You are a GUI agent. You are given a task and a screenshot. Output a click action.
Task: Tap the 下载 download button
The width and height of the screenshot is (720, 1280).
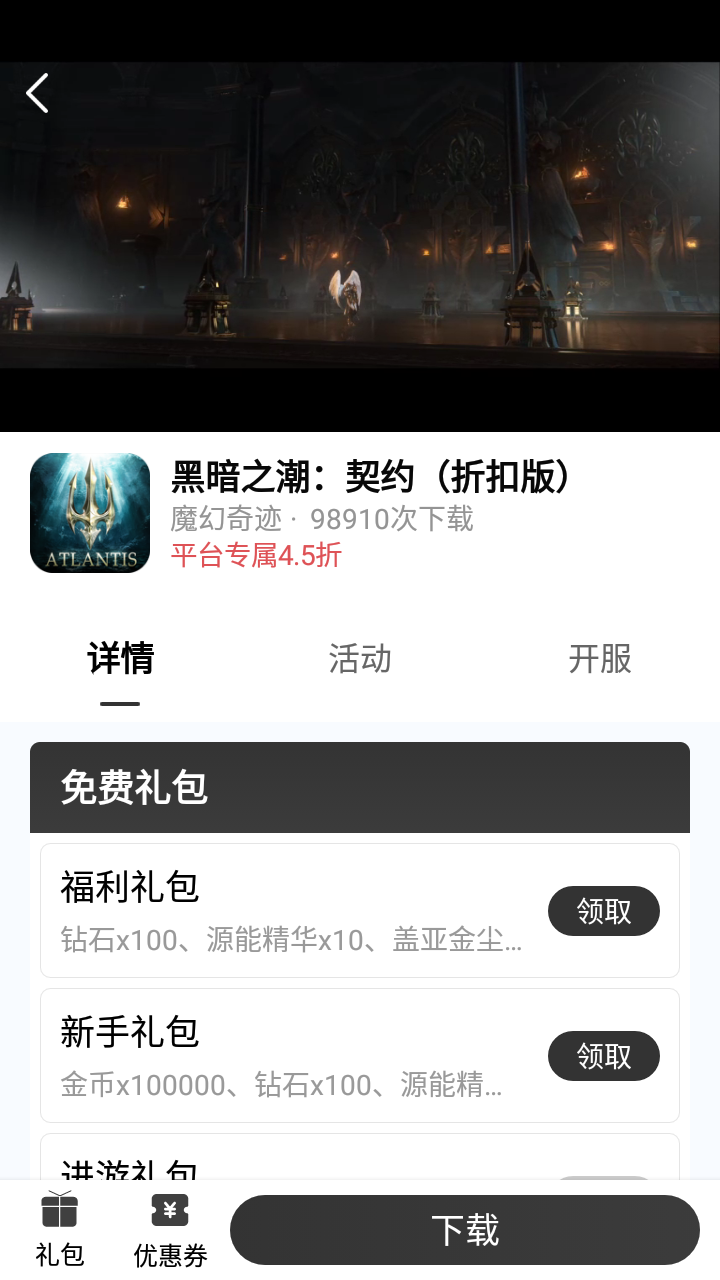click(464, 1230)
